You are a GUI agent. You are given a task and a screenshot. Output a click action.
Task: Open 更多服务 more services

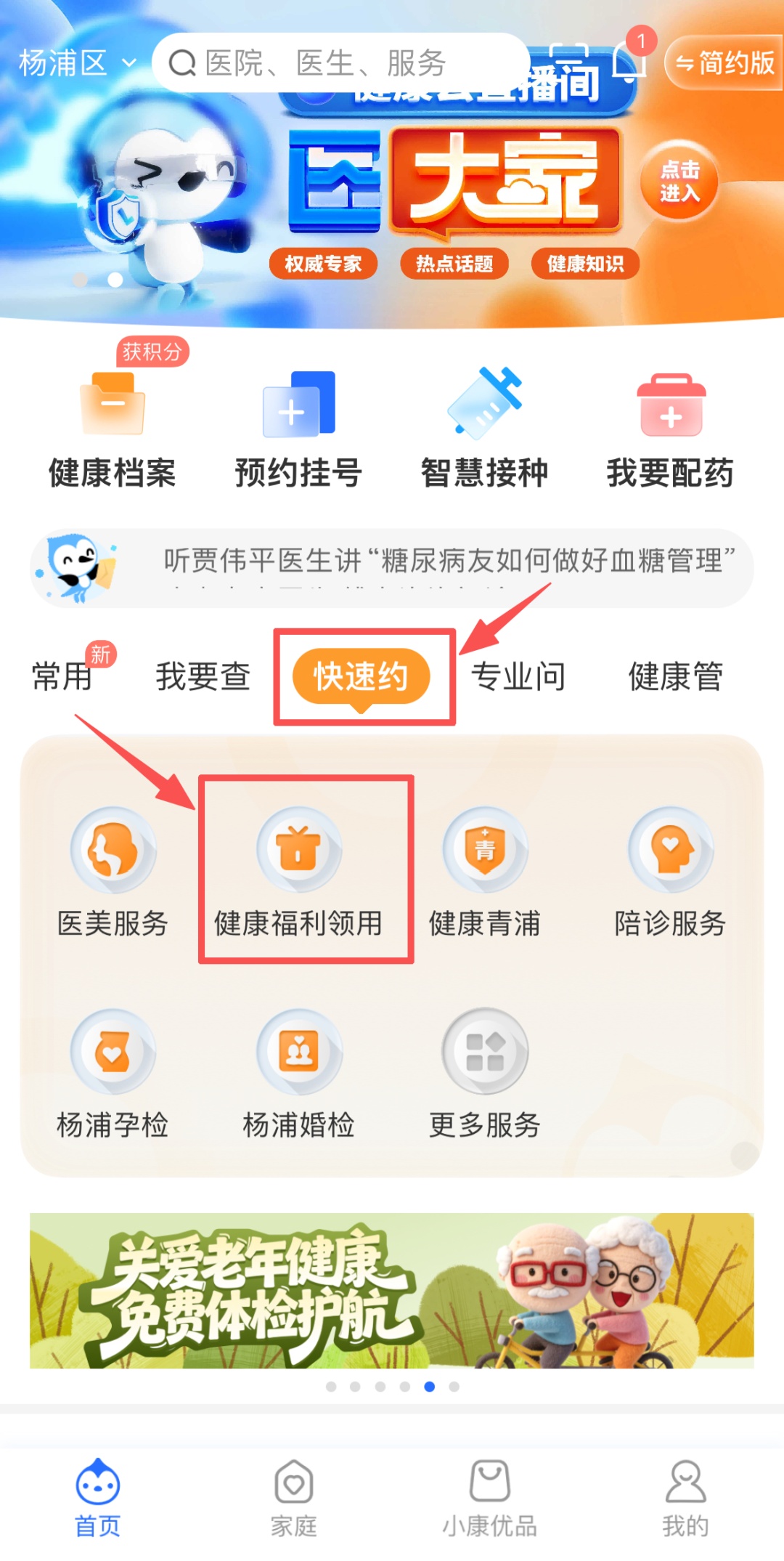(484, 1074)
